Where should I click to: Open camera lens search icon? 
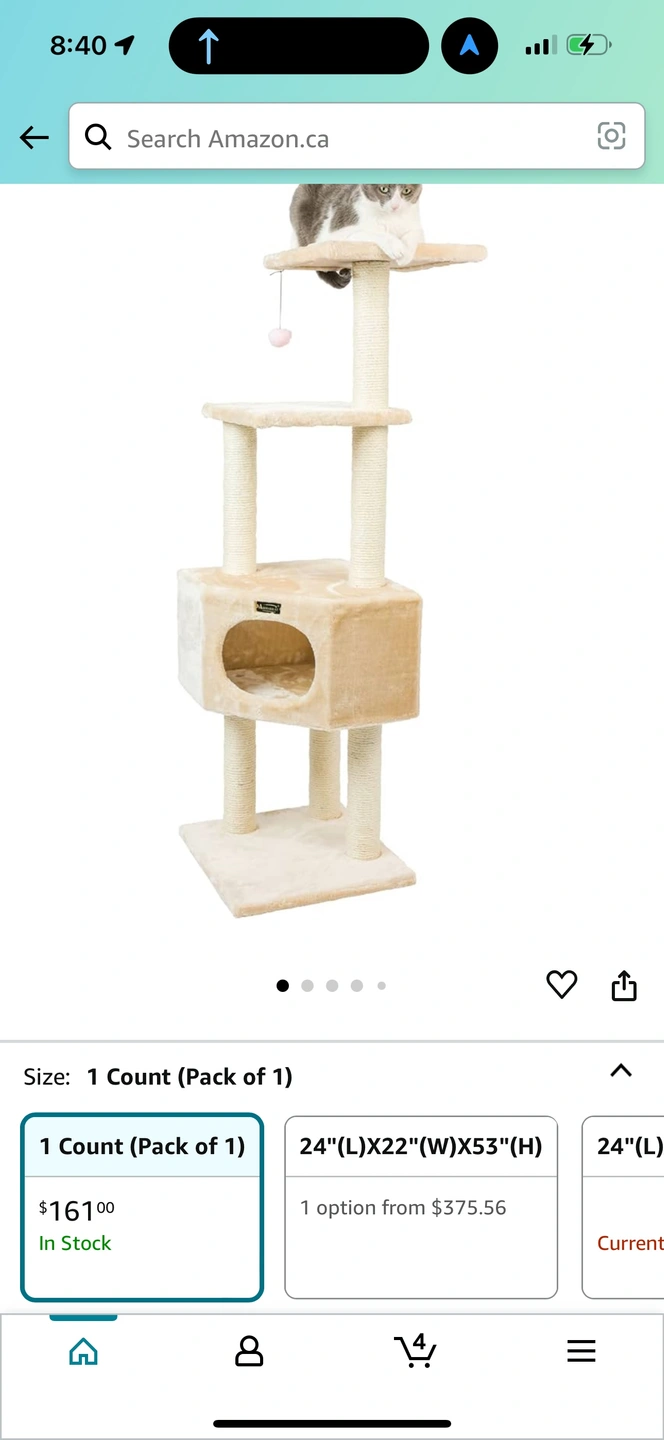(x=611, y=137)
